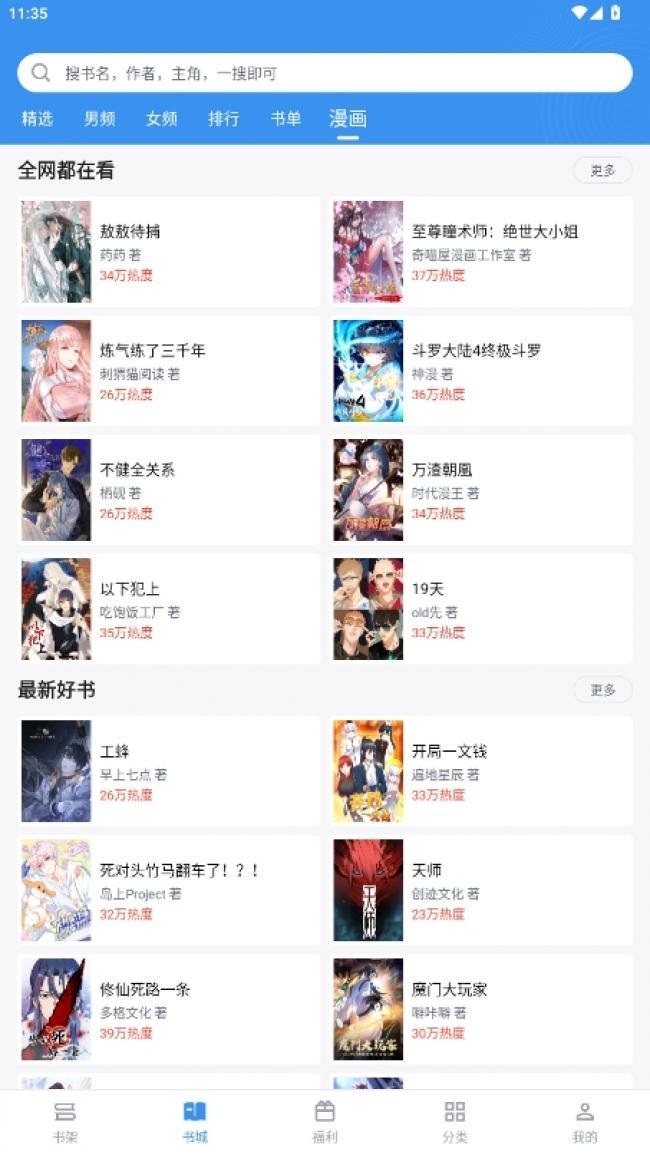Image resolution: width=650 pixels, height=1155 pixels.
Task: Open the 福利 rewards tab
Action: tap(324, 1122)
